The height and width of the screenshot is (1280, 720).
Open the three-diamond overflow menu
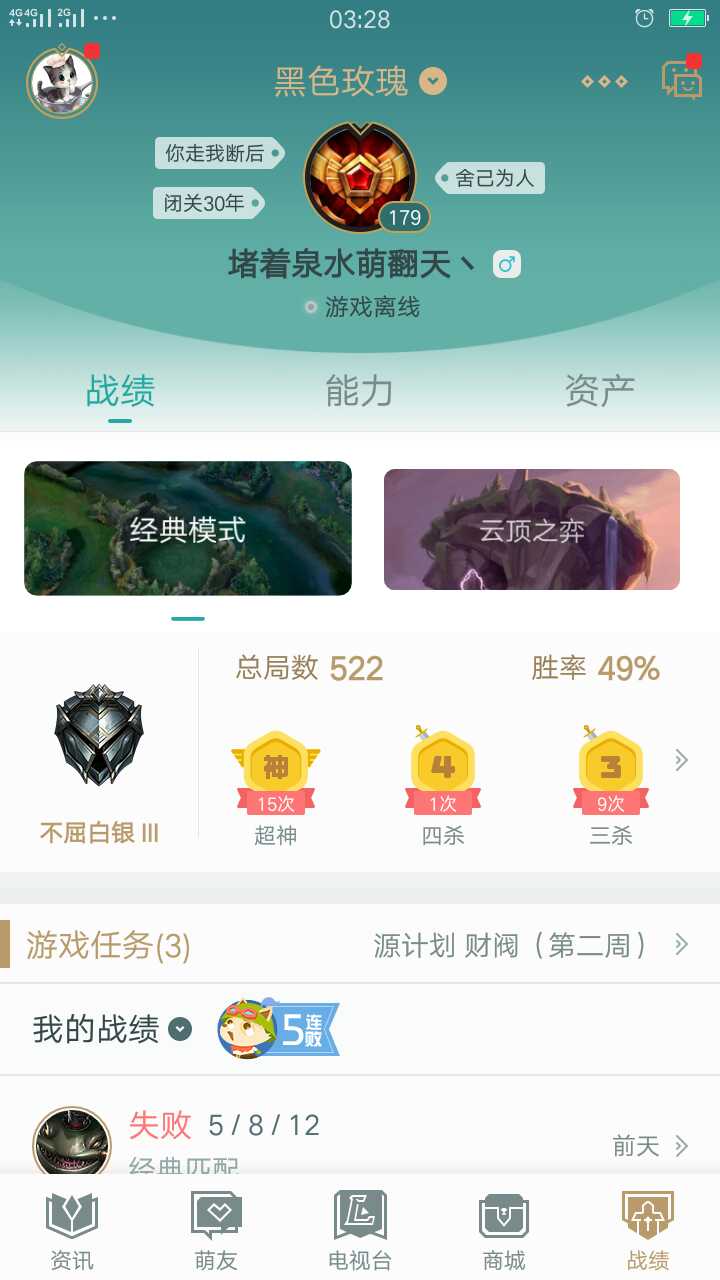pyautogui.click(x=604, y=81)
